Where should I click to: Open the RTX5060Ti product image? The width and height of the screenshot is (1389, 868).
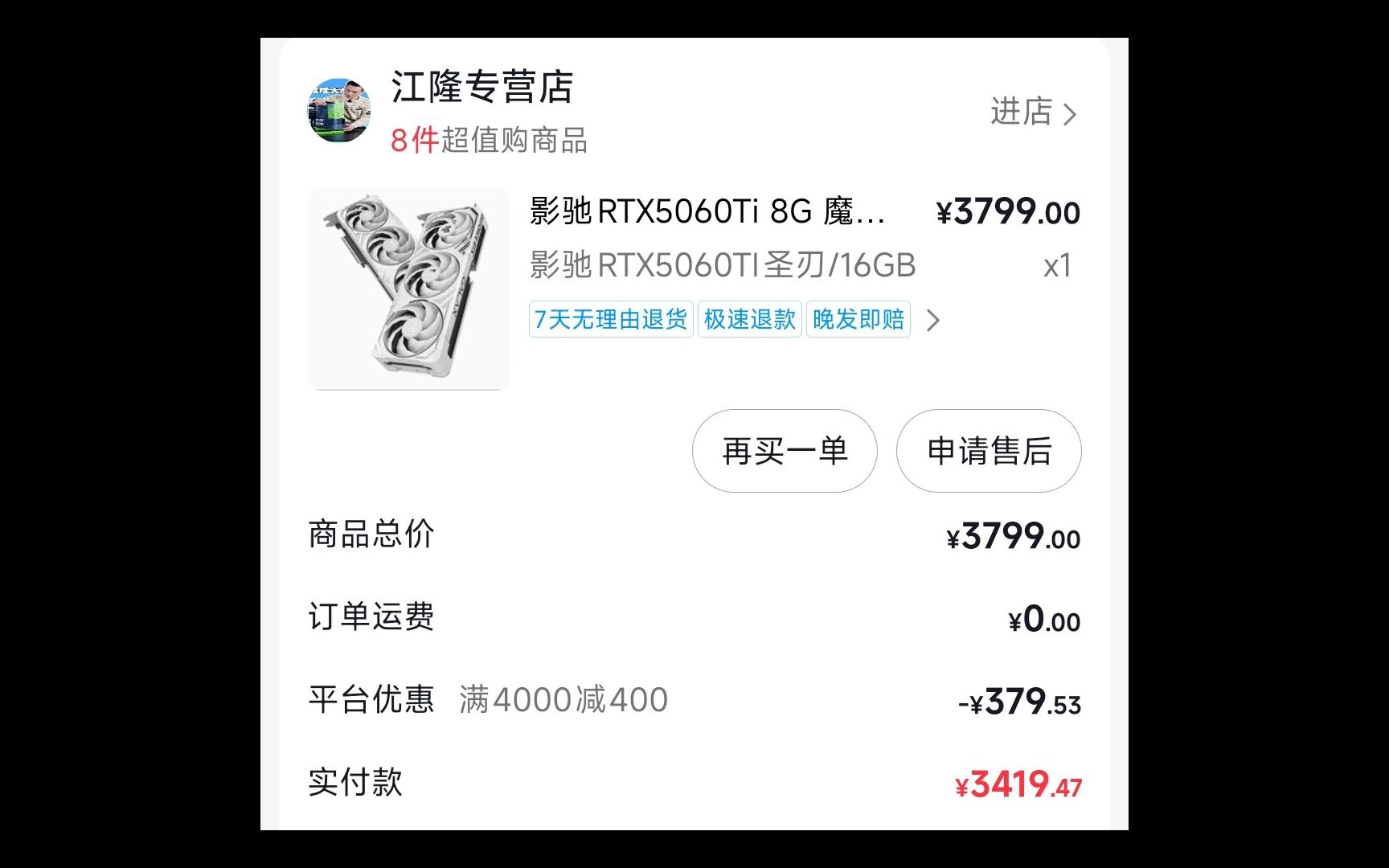408,289
